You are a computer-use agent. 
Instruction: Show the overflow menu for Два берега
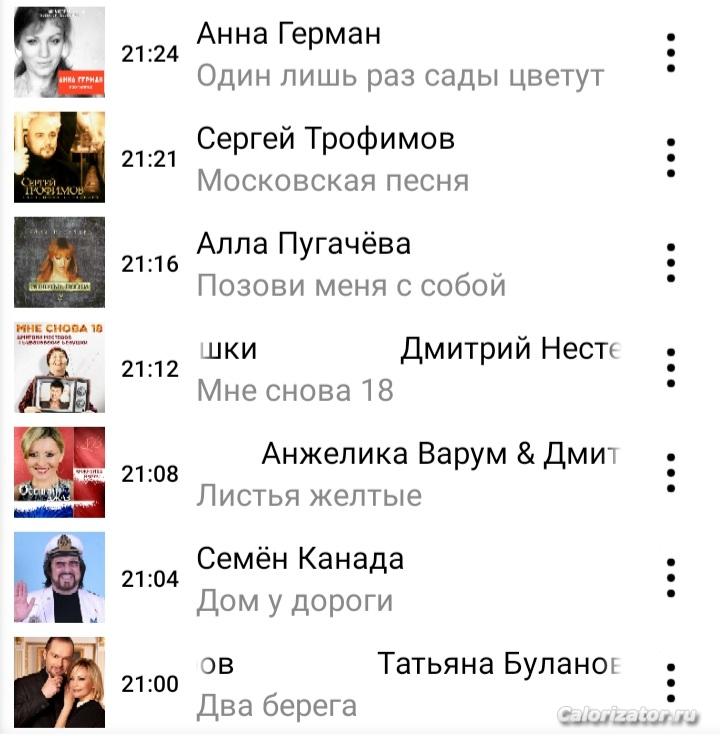point(671,683)
